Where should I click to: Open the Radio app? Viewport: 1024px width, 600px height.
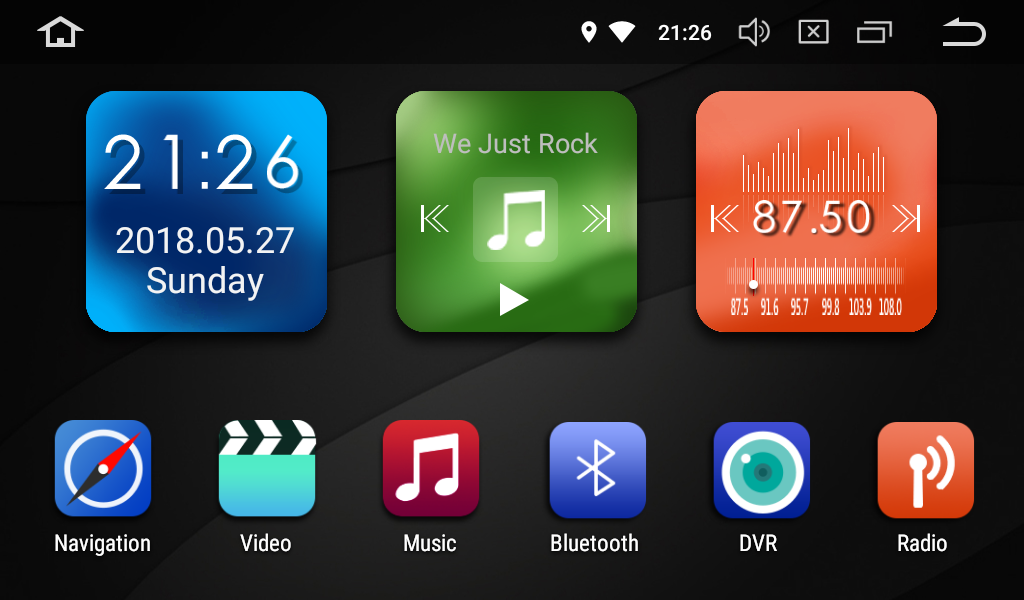point(925,468)
